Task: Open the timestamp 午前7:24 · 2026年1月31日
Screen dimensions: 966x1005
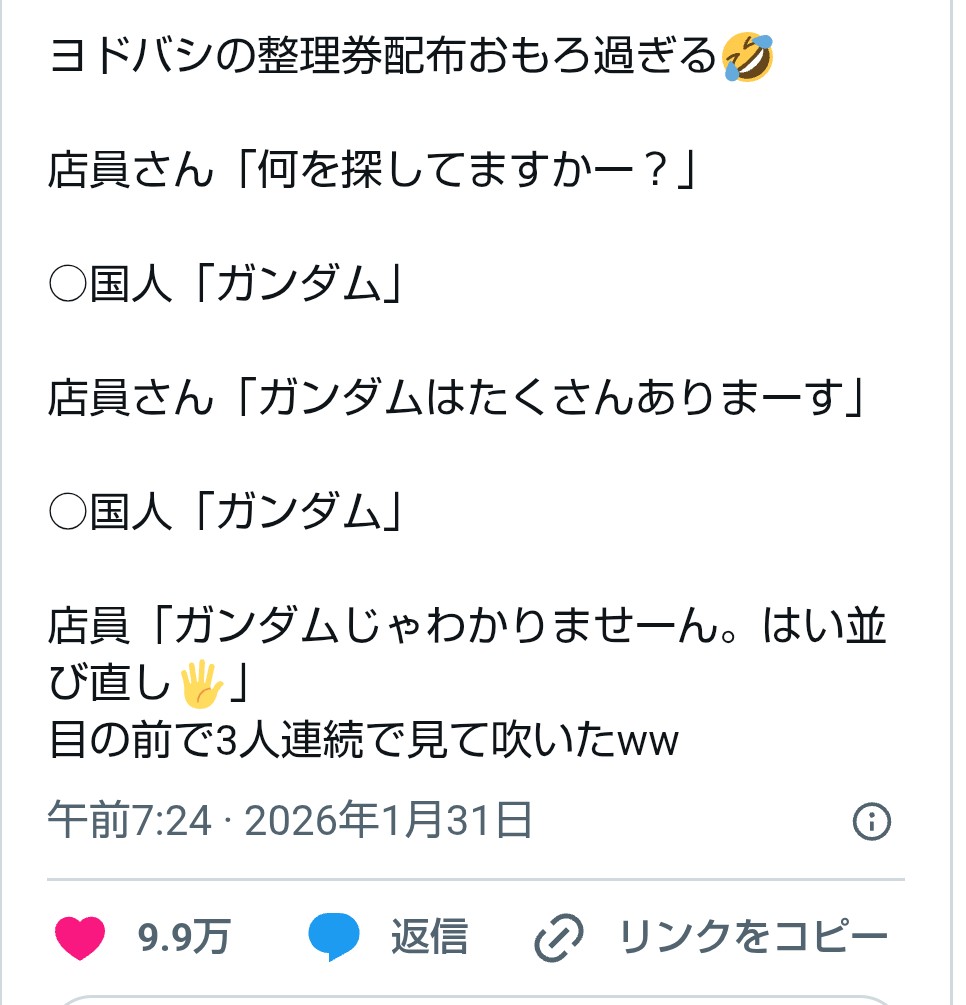Action: 290,822
